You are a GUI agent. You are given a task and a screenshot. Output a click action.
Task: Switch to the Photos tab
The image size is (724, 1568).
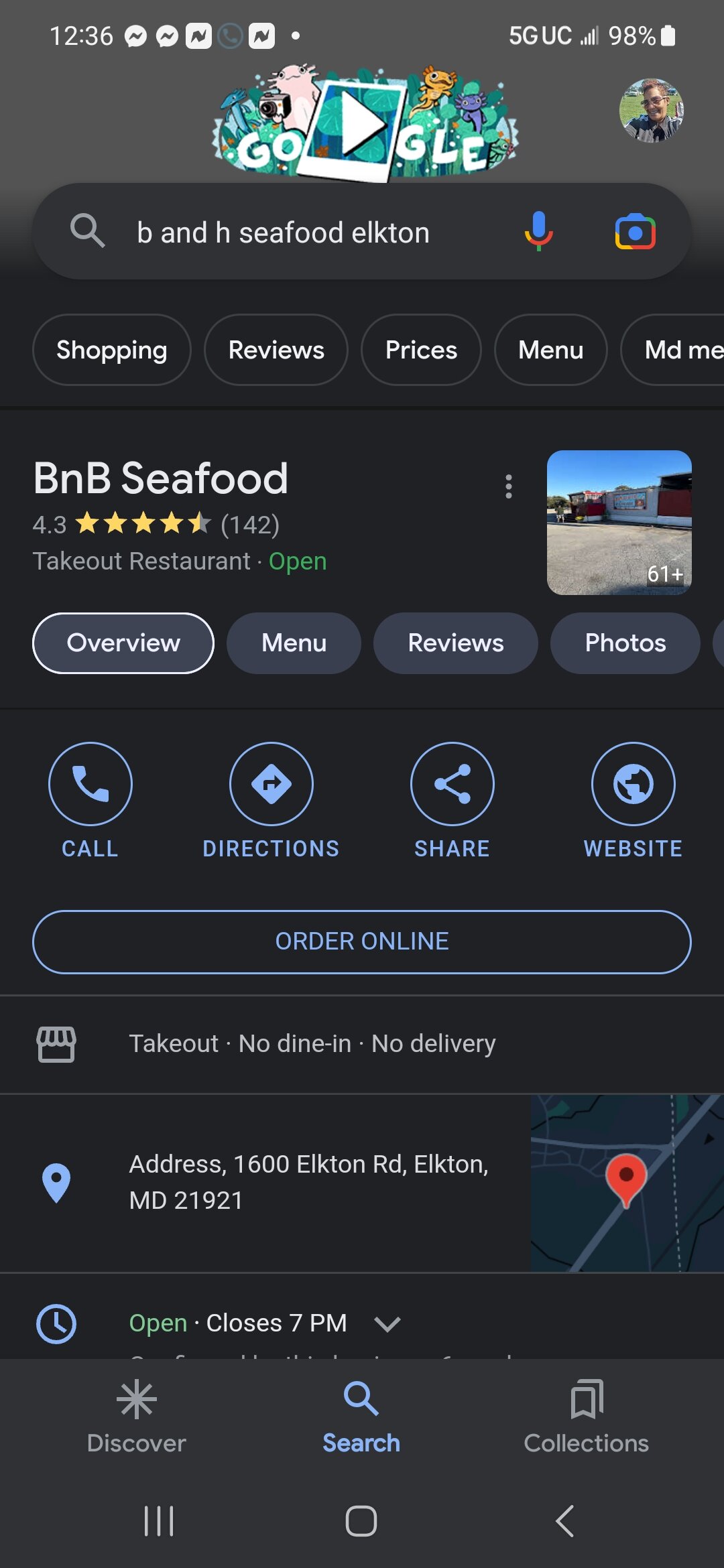click(624, 643)
